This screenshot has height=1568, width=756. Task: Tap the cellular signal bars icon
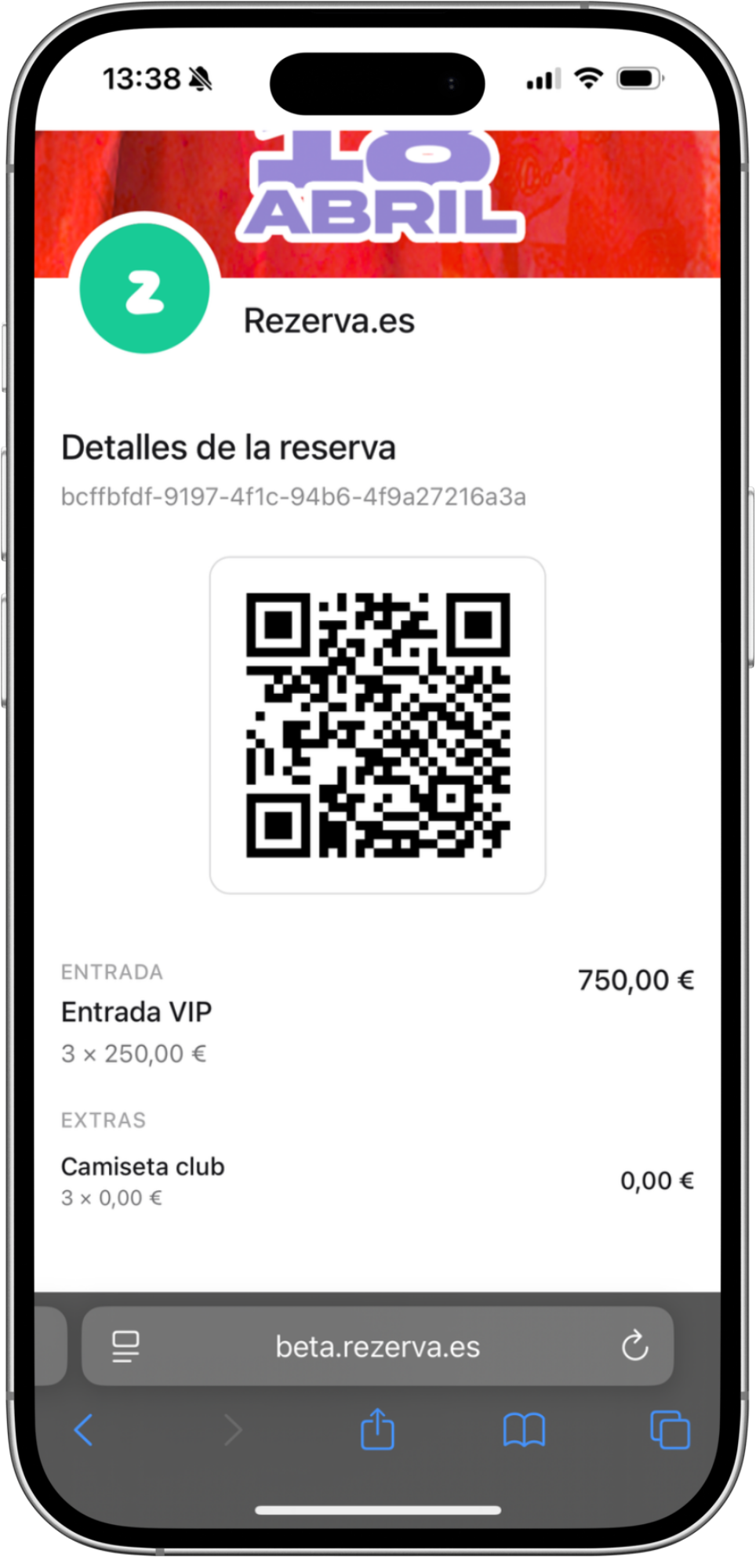(543, 78)
